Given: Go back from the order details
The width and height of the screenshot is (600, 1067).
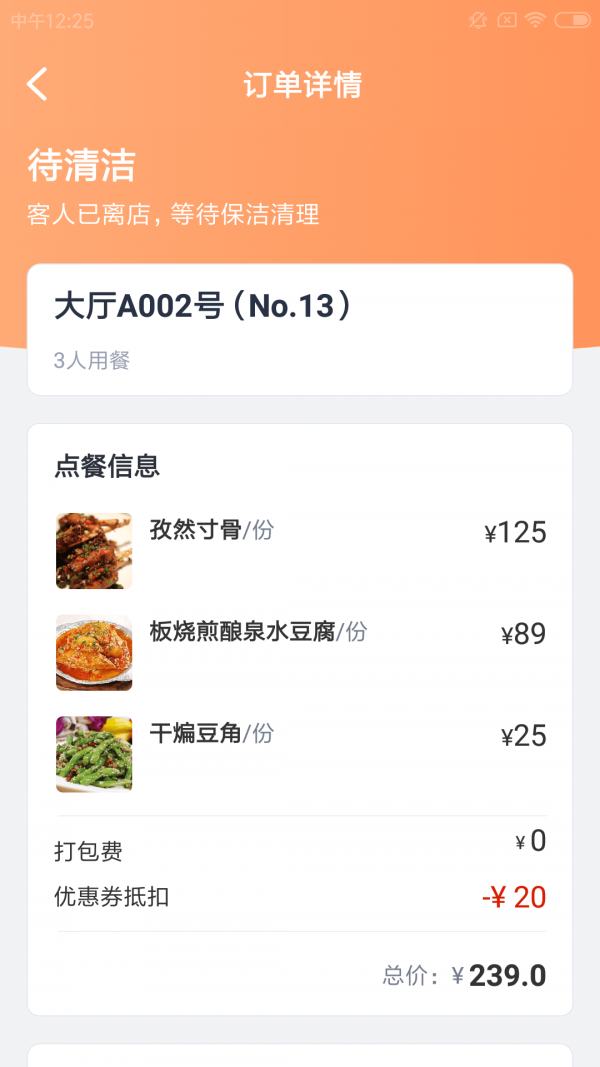Looking at the screenshot, I should [37, 85].
